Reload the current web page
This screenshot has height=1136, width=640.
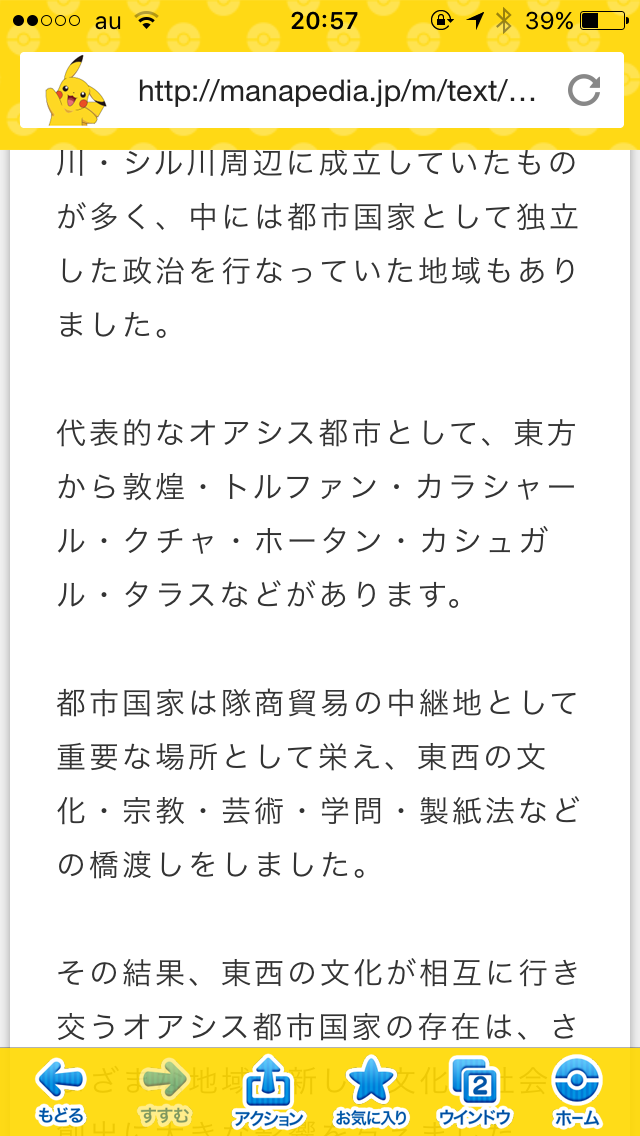click(x=583, y=91)
